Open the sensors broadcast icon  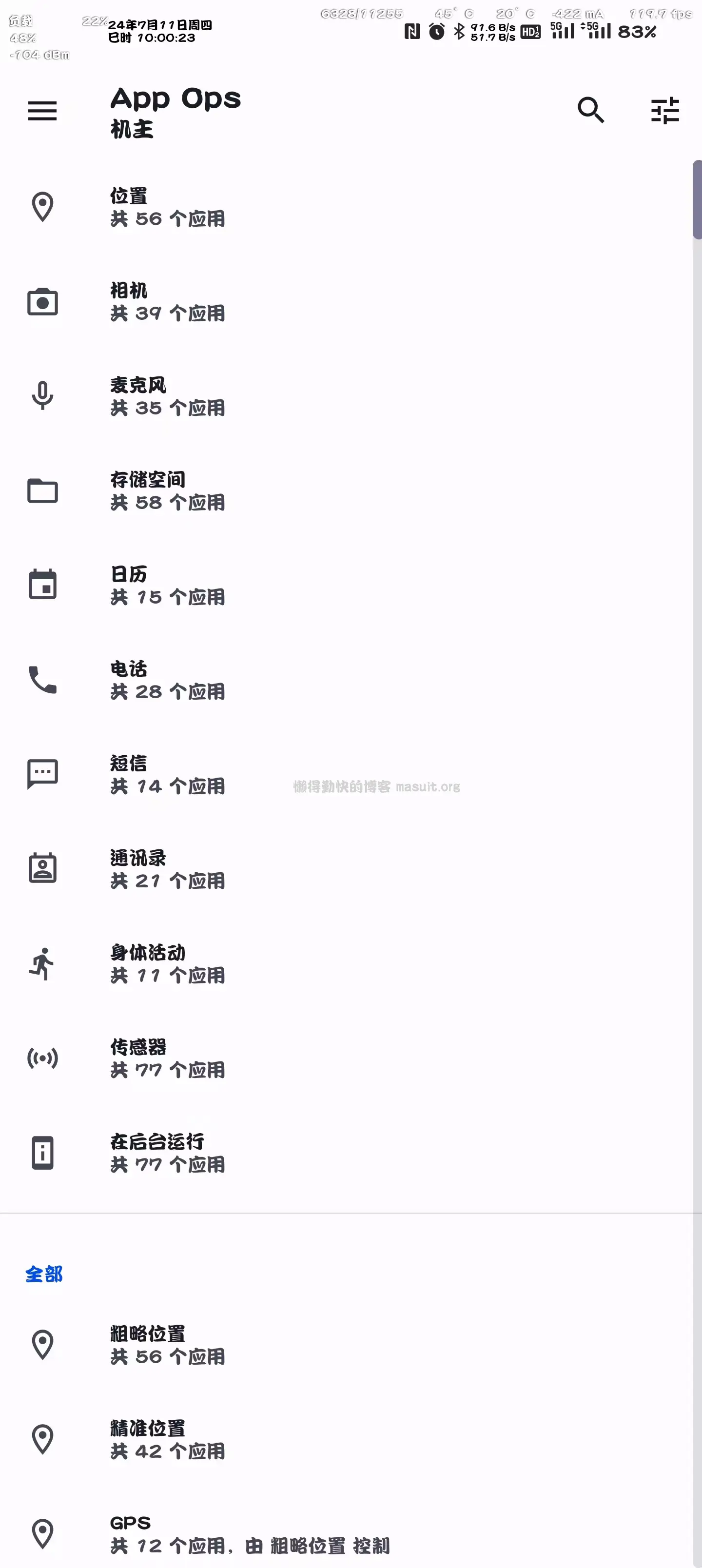pyautogui.click(x=42, y=1058)
